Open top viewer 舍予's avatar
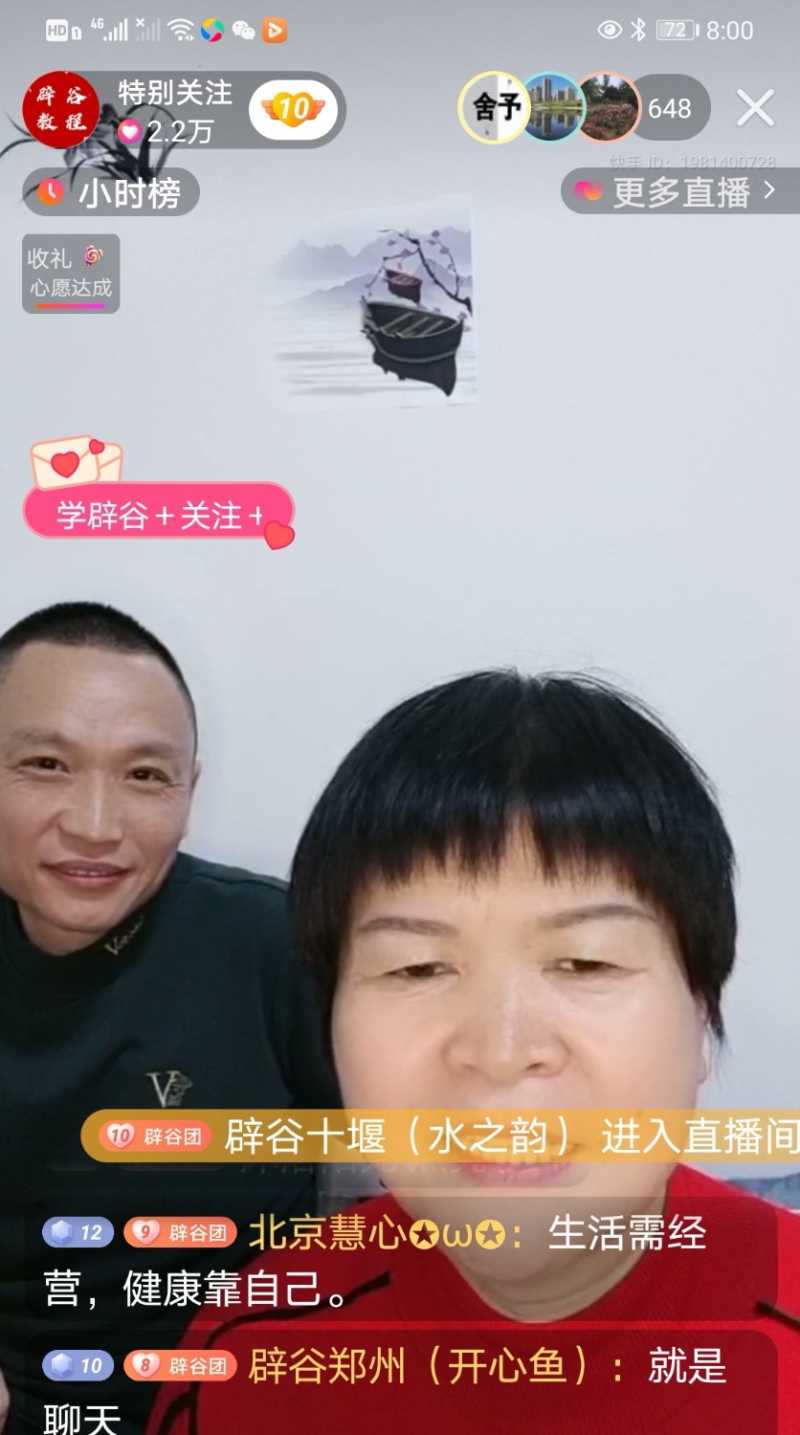The width and height of the screenshot is (800, 1435). [493, 107]
